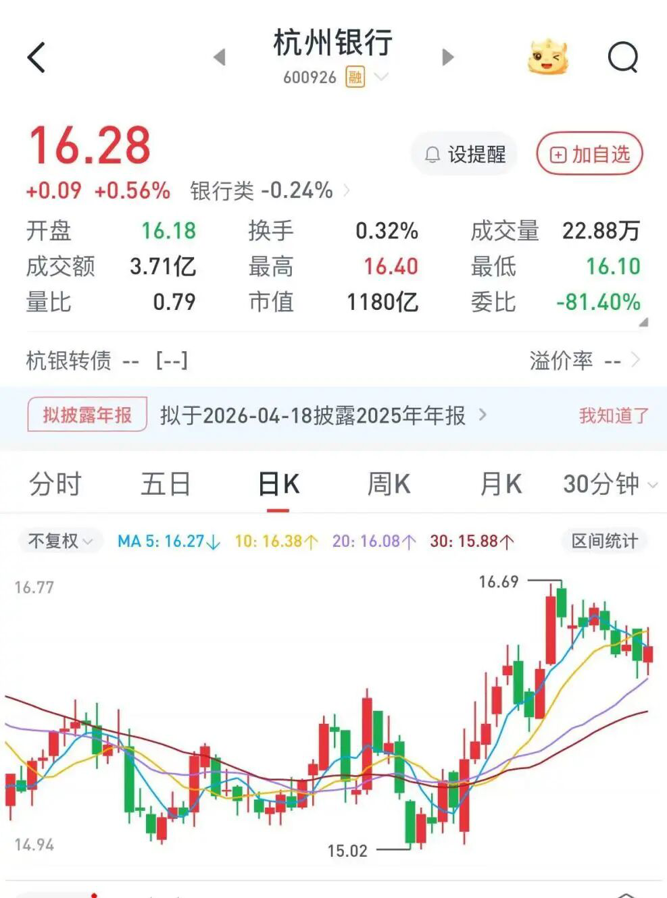The image size is (667, 898).
Task: Select the 日K chart tab
Action: click(x=278, y=485)
